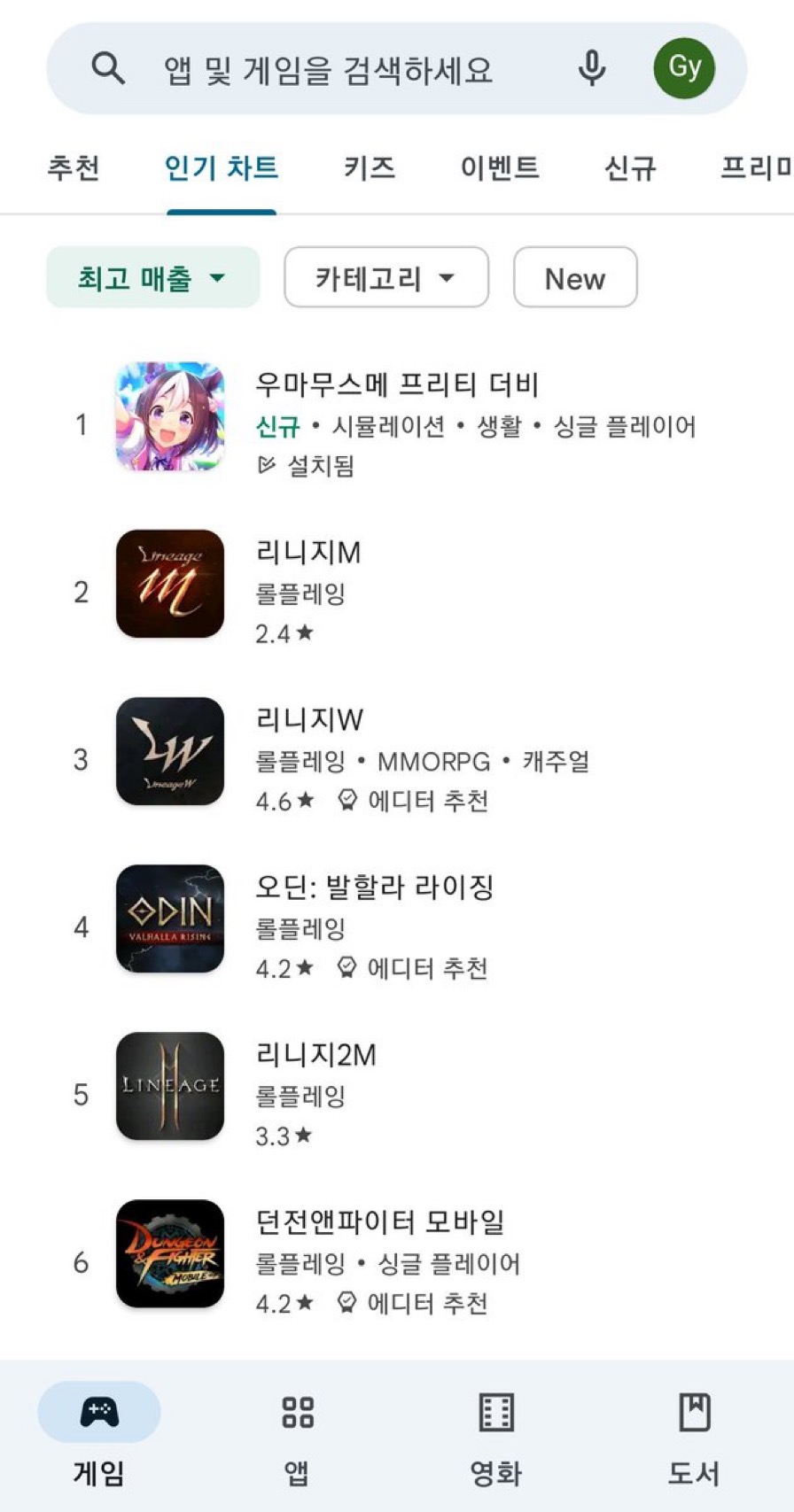Open the 리니지2M app page
The width and height of the screenshot is (794, 1512).
click(x=316, y=1055)
